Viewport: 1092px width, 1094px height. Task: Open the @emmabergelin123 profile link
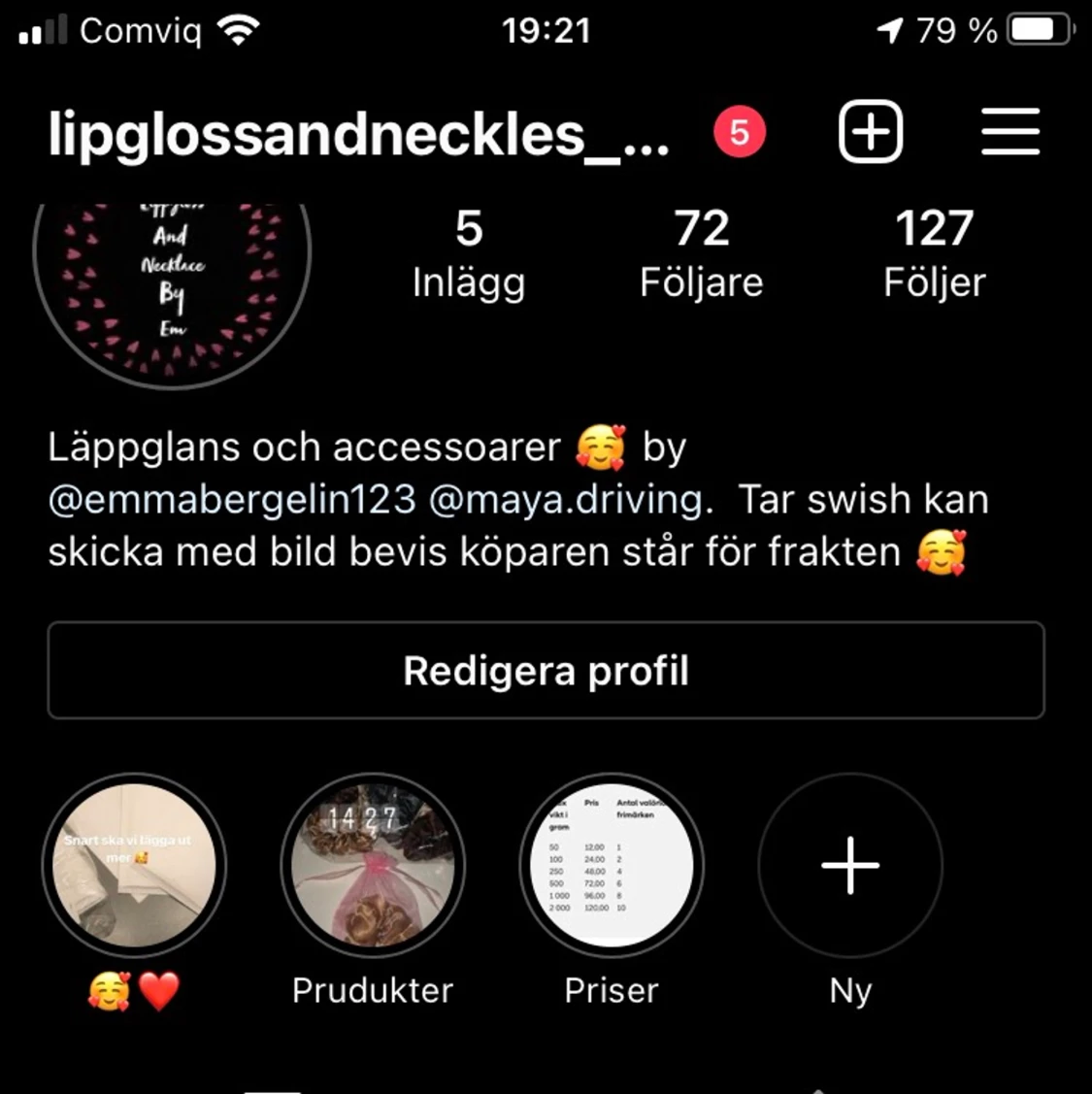click(x=232, y=500)
